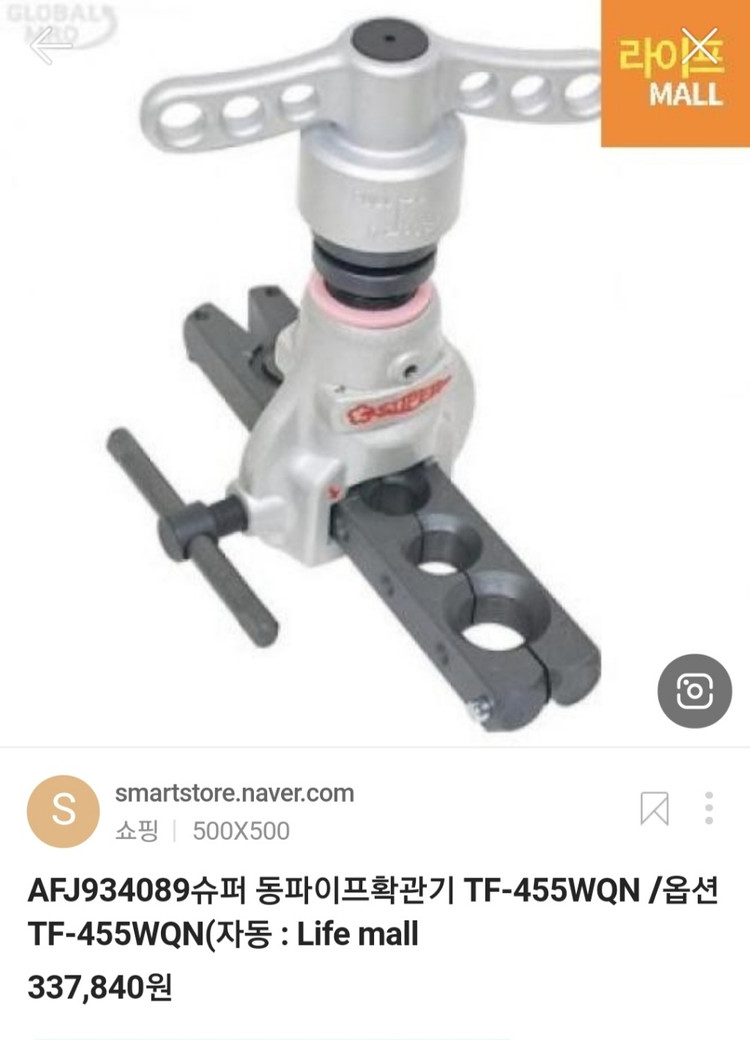Open the three-dot overflow menu

pos(709,808)
